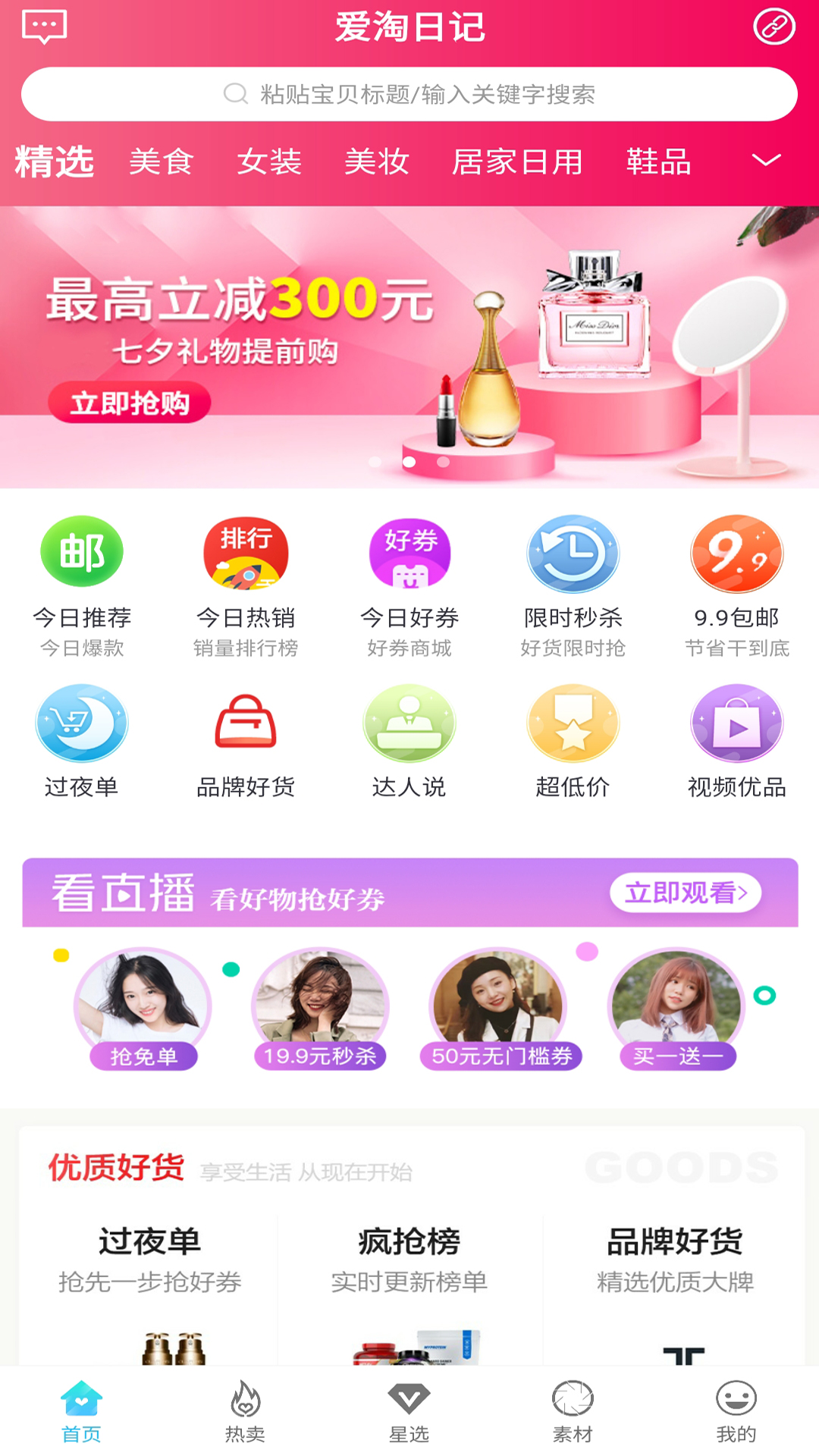This screenshot has height=1456, width=819.
Task: Open the 9.9包邮 free shipping icon
Action: 737,554
